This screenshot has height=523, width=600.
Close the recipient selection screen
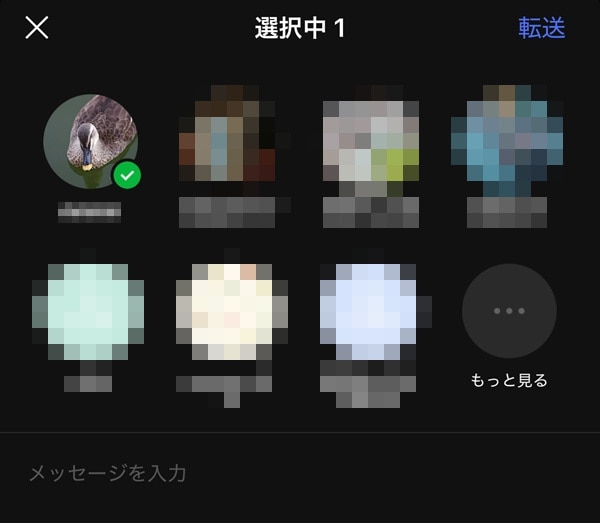tap(37, 28)
